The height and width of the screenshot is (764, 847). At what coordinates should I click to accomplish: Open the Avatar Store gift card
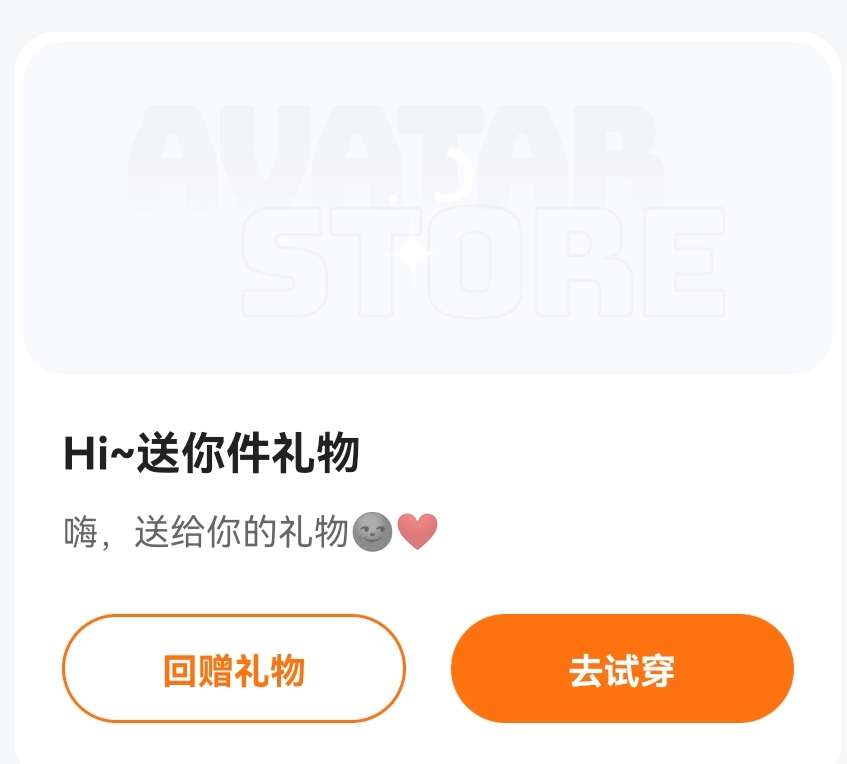pos(428,208)
